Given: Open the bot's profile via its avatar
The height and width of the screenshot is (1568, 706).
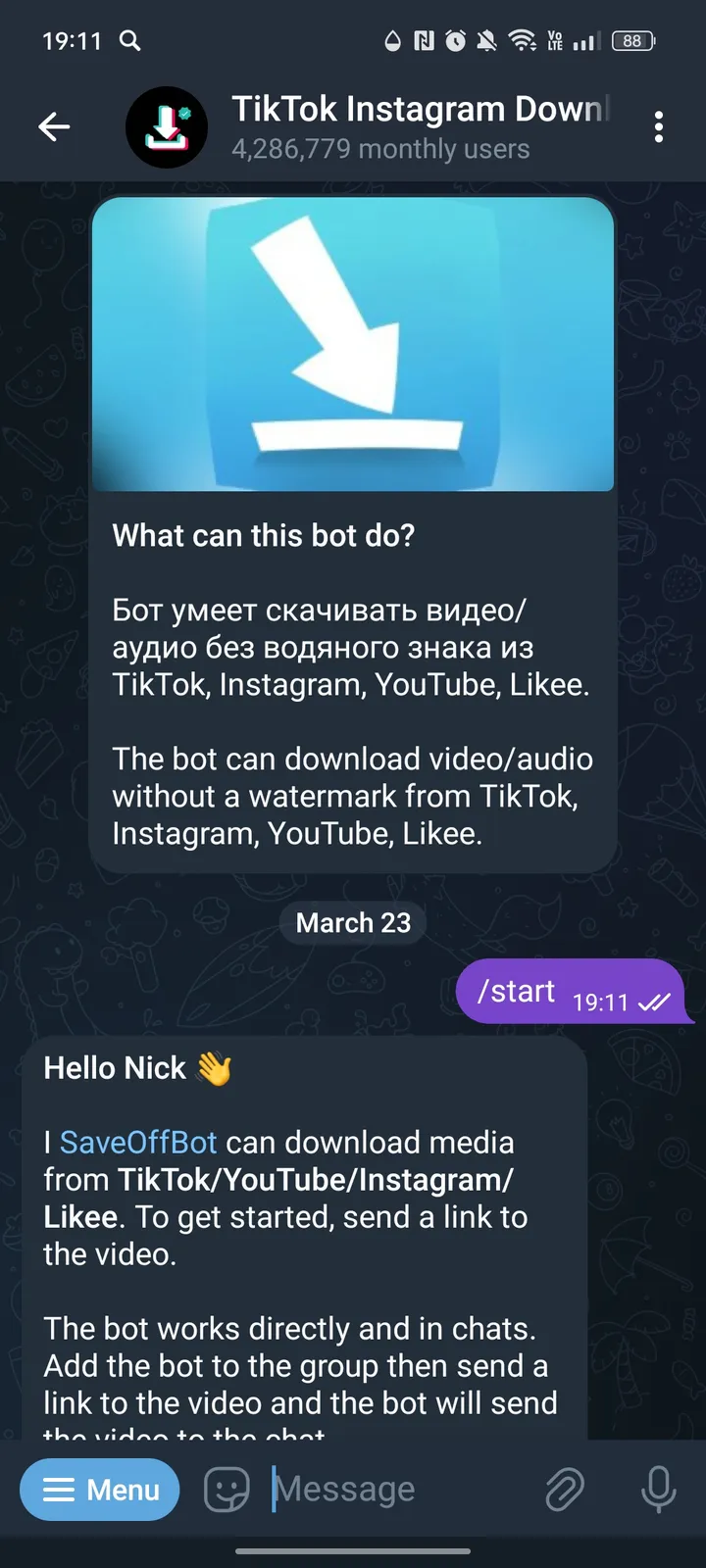Looking at the screenshot, I should point(167,126).
